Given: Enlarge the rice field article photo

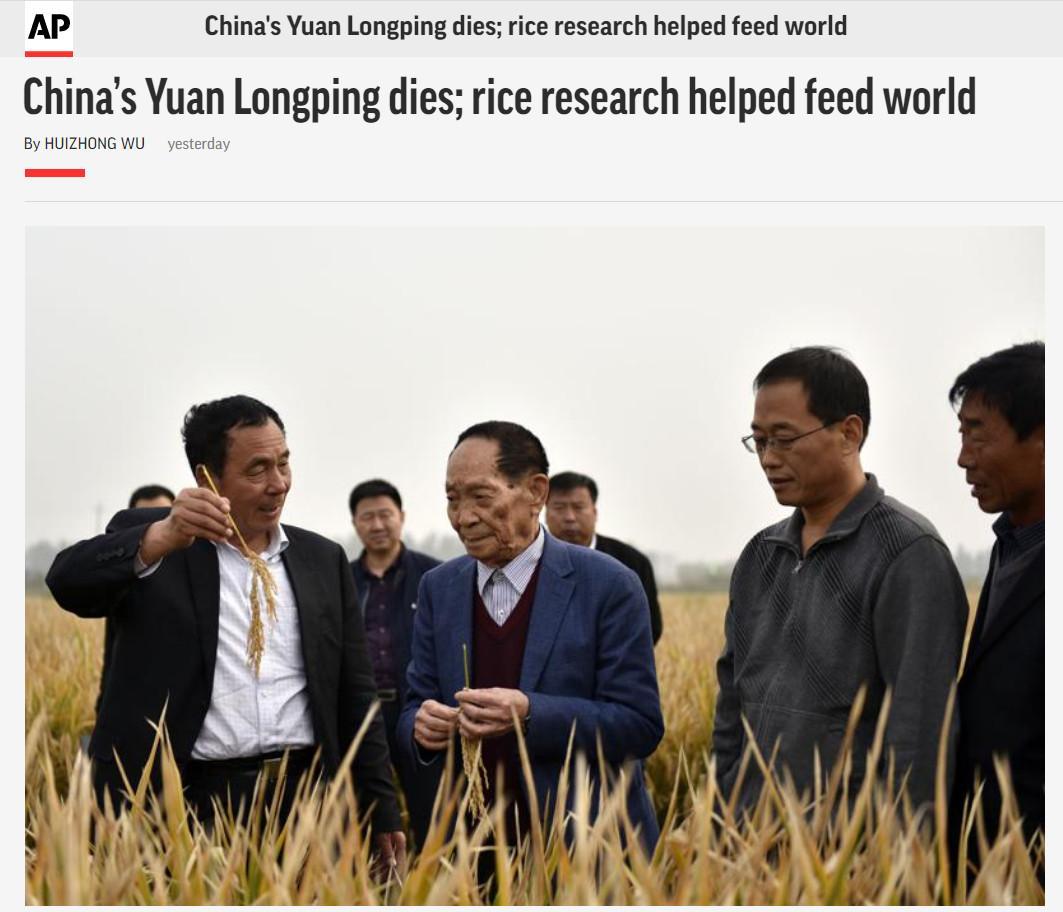Looking at the screenshot, I should (534, 565).
